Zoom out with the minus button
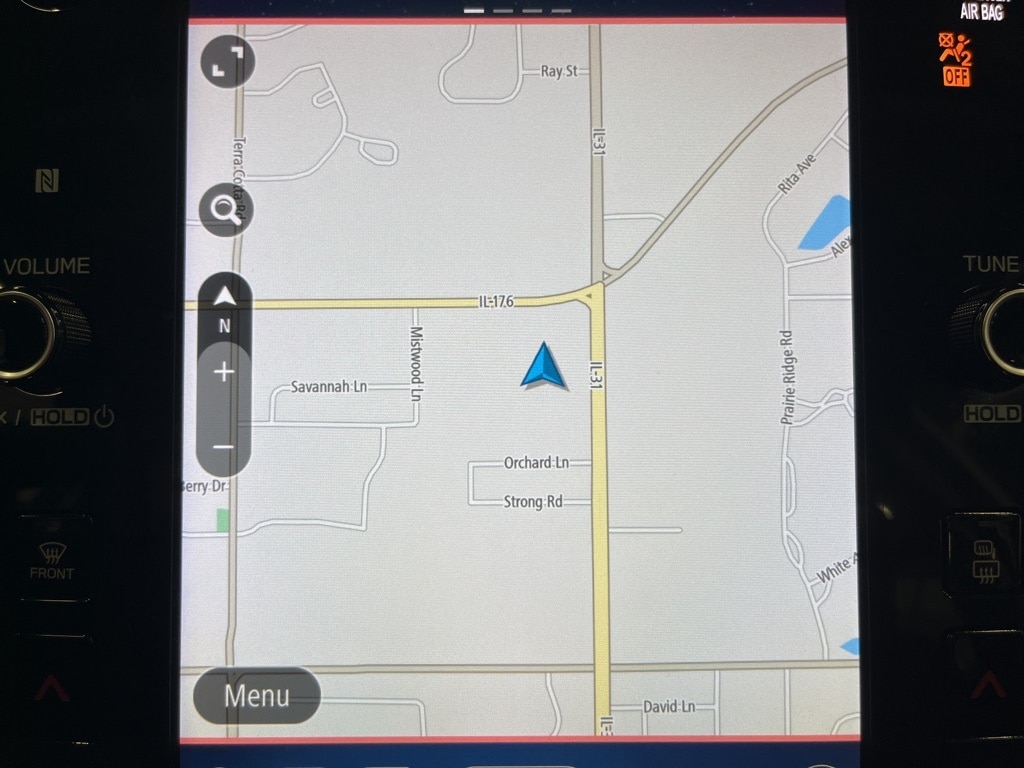The width and height of the screenshot is (1024, 768). tap(224, 446)
